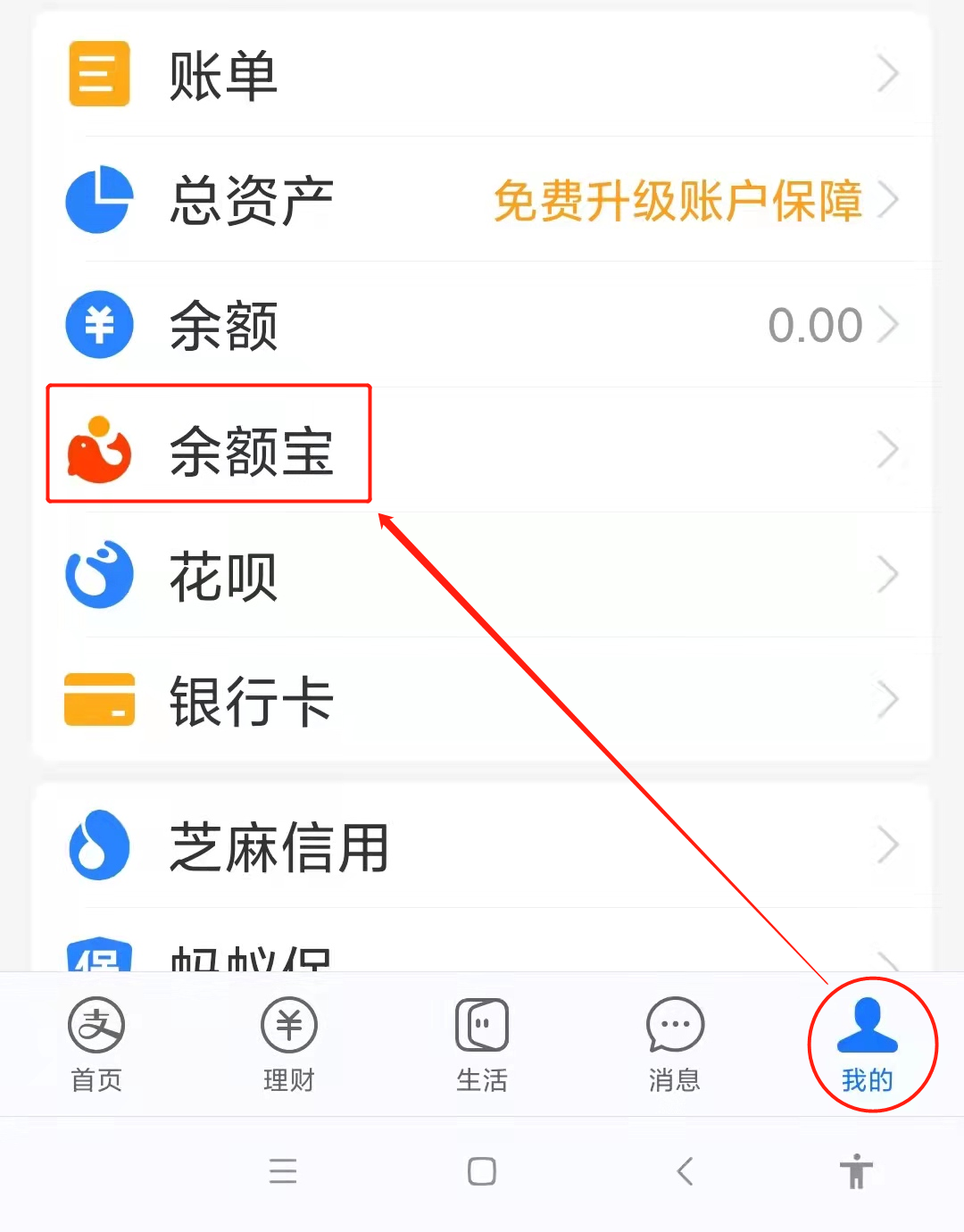Open 芝麻信用 credit score

(x=482, y=846)
